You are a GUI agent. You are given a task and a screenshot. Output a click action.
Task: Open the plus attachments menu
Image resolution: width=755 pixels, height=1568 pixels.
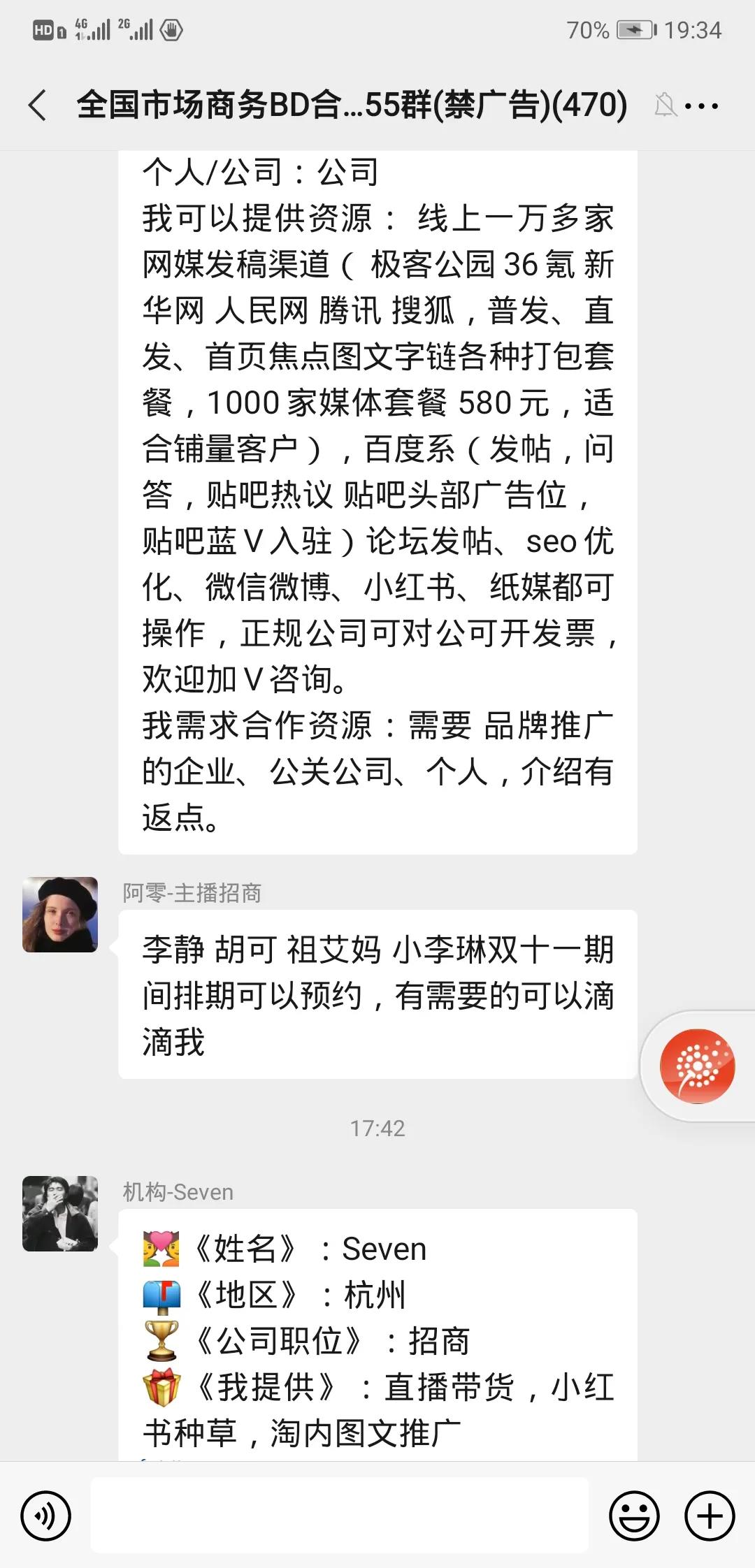pos(710,1516)
